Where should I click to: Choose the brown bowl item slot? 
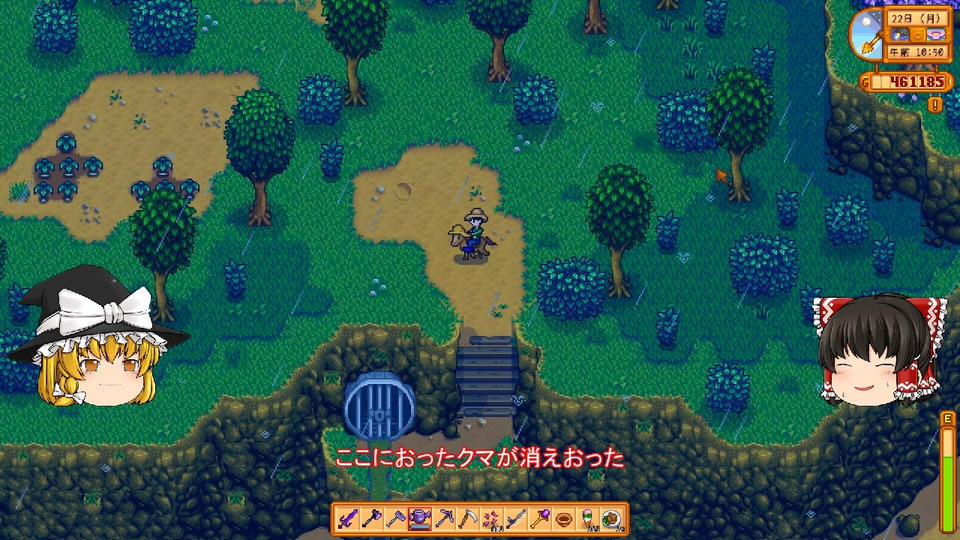click(x=564, y=519)
